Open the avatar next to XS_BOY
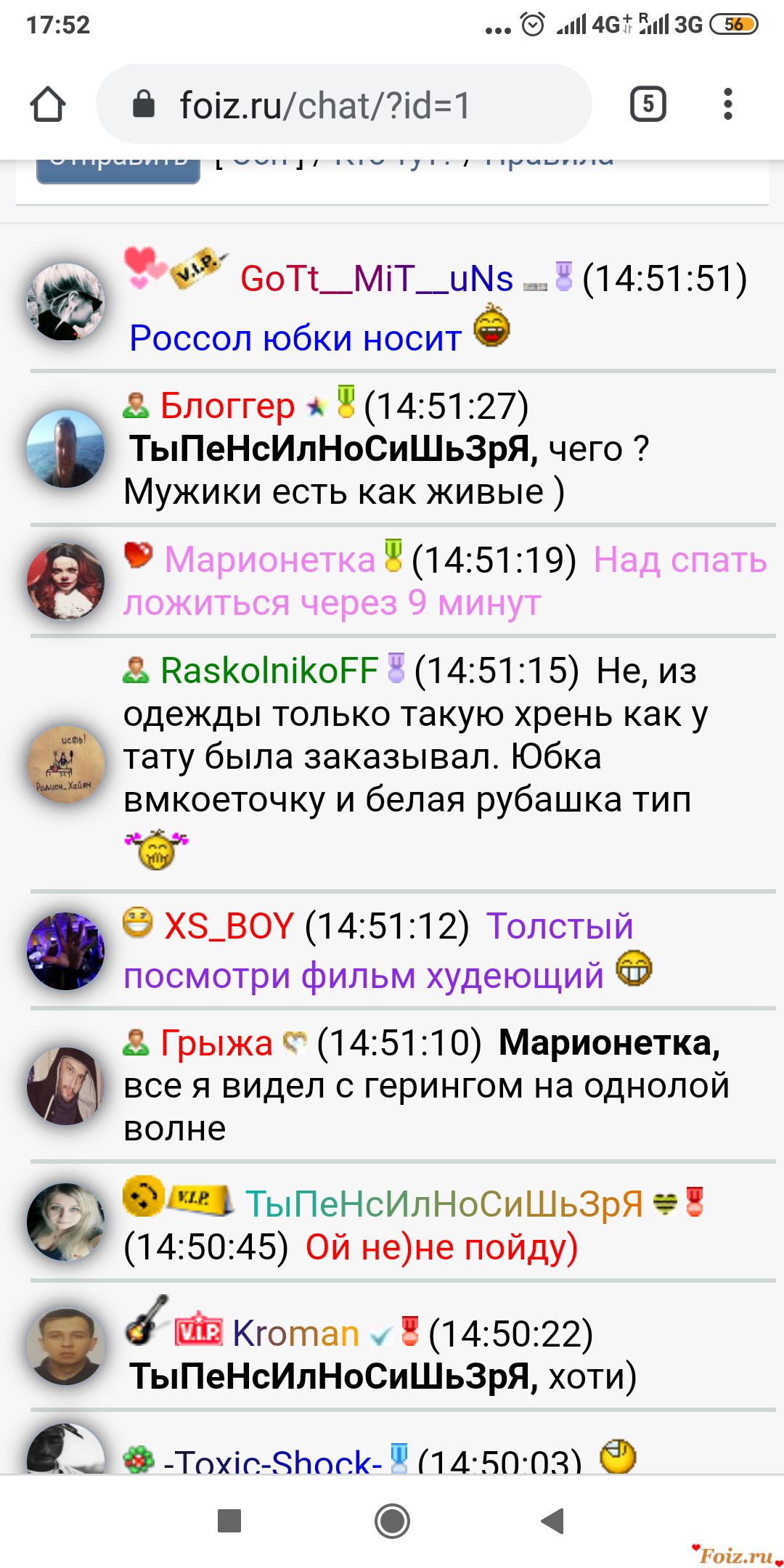 [x=65, y=951]
